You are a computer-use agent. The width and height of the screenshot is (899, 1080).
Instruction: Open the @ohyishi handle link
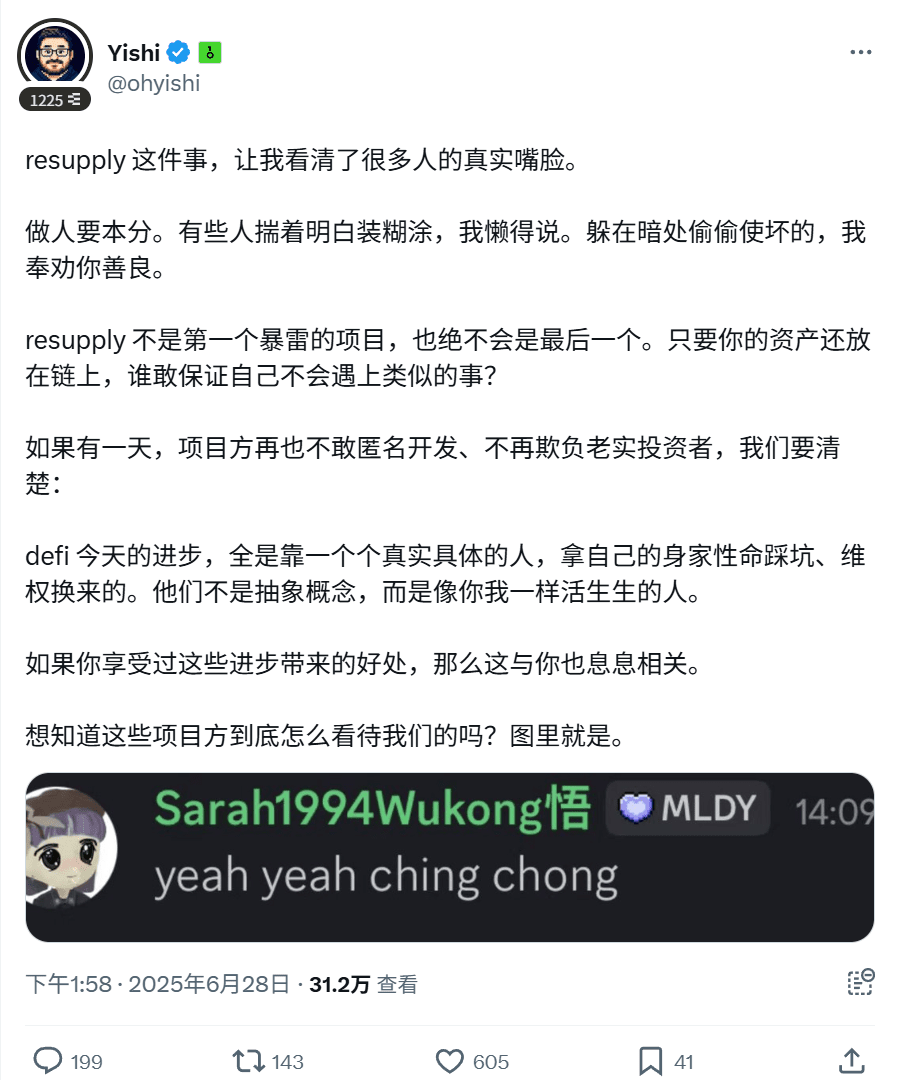pyautogui.click(x=153, y=83)
